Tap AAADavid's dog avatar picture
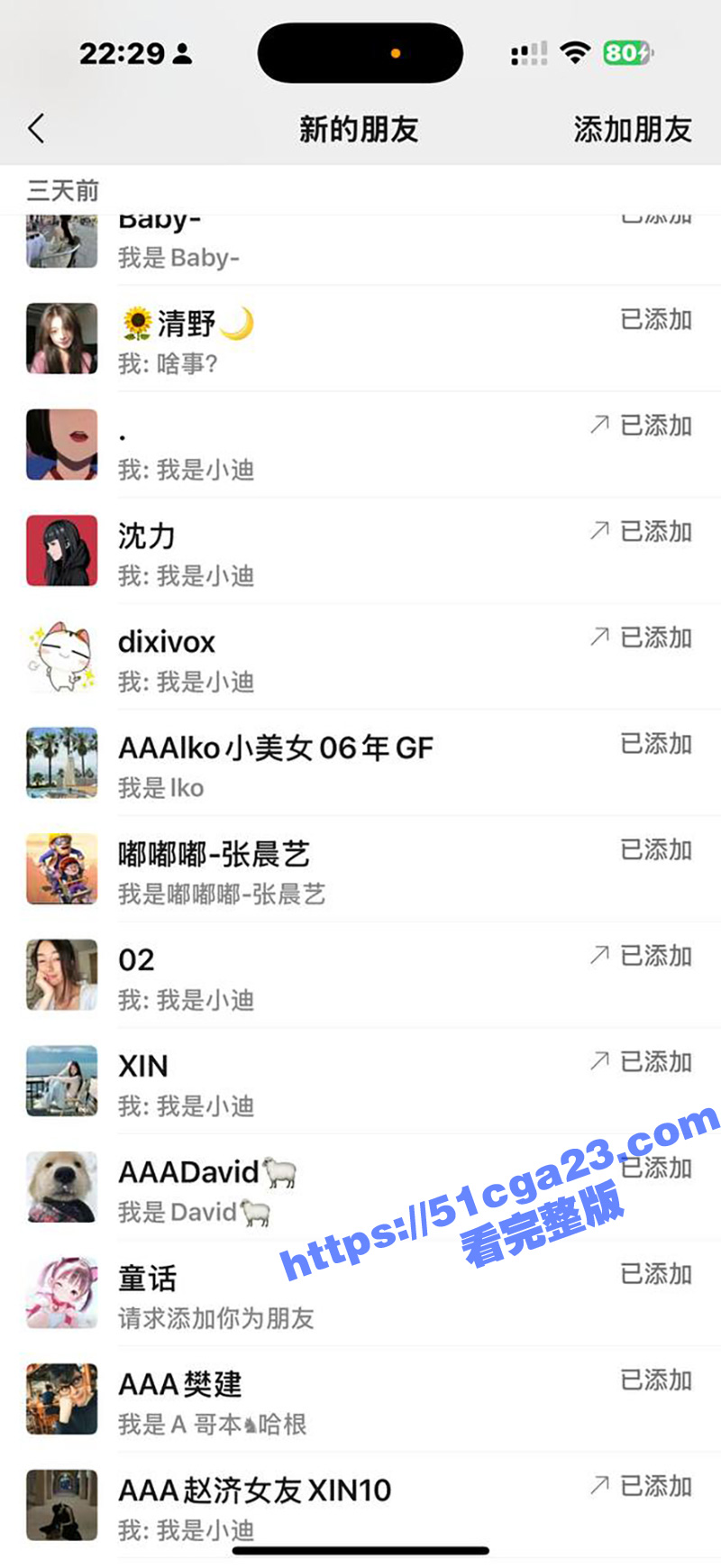Image resolution: width=721 pixels, height=1568 pixels. pyautogui.click(x=61, y=1187)
